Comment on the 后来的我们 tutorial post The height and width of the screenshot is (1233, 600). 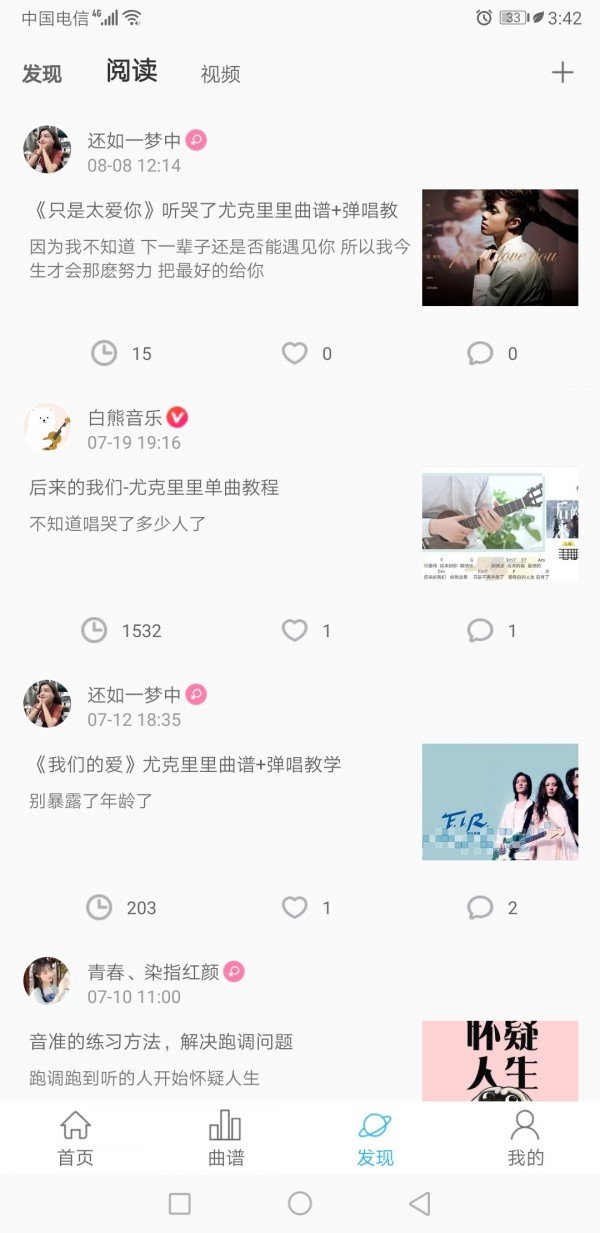[481, 630]
